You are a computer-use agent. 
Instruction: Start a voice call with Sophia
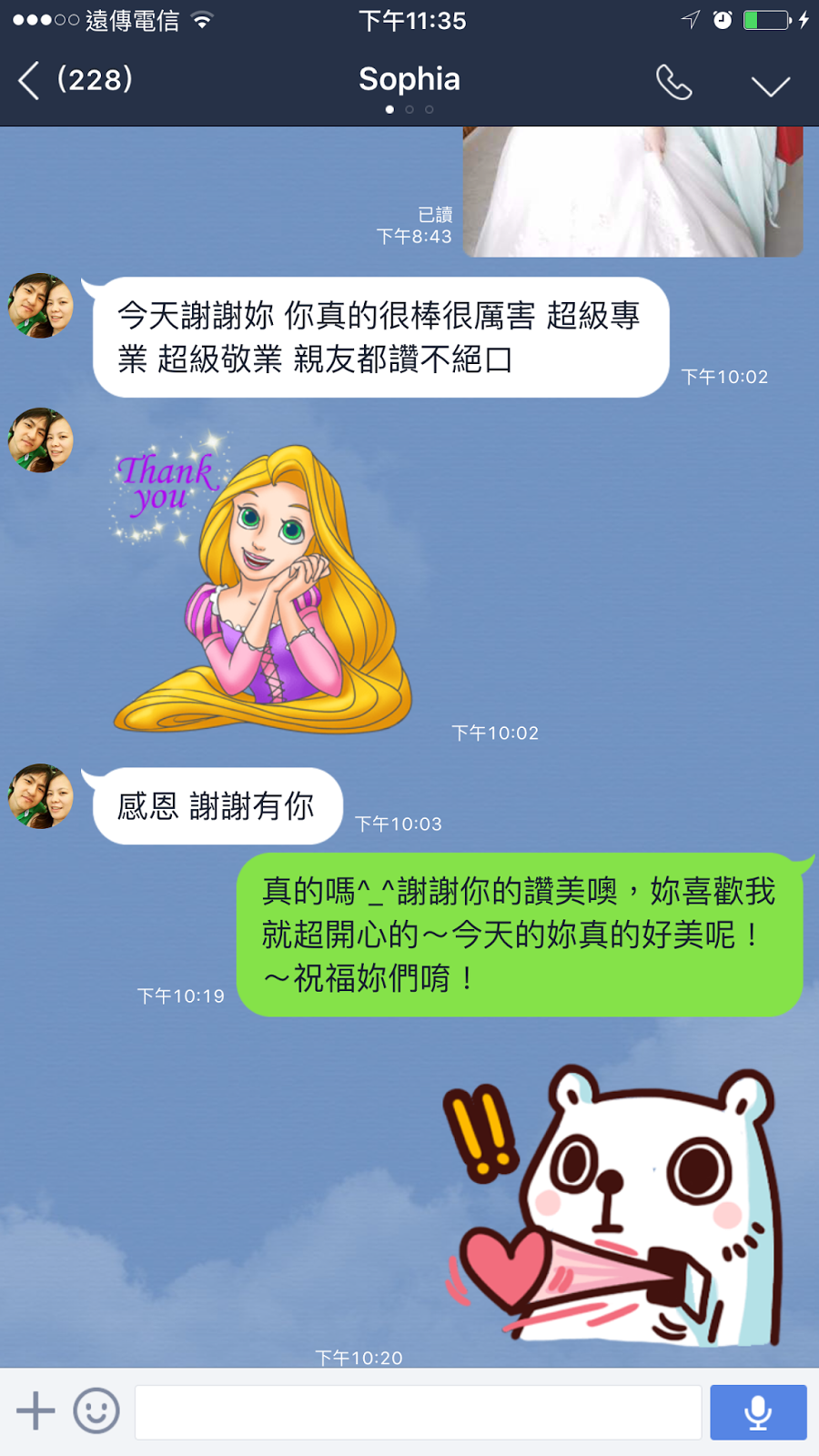(x=673, y=83)
